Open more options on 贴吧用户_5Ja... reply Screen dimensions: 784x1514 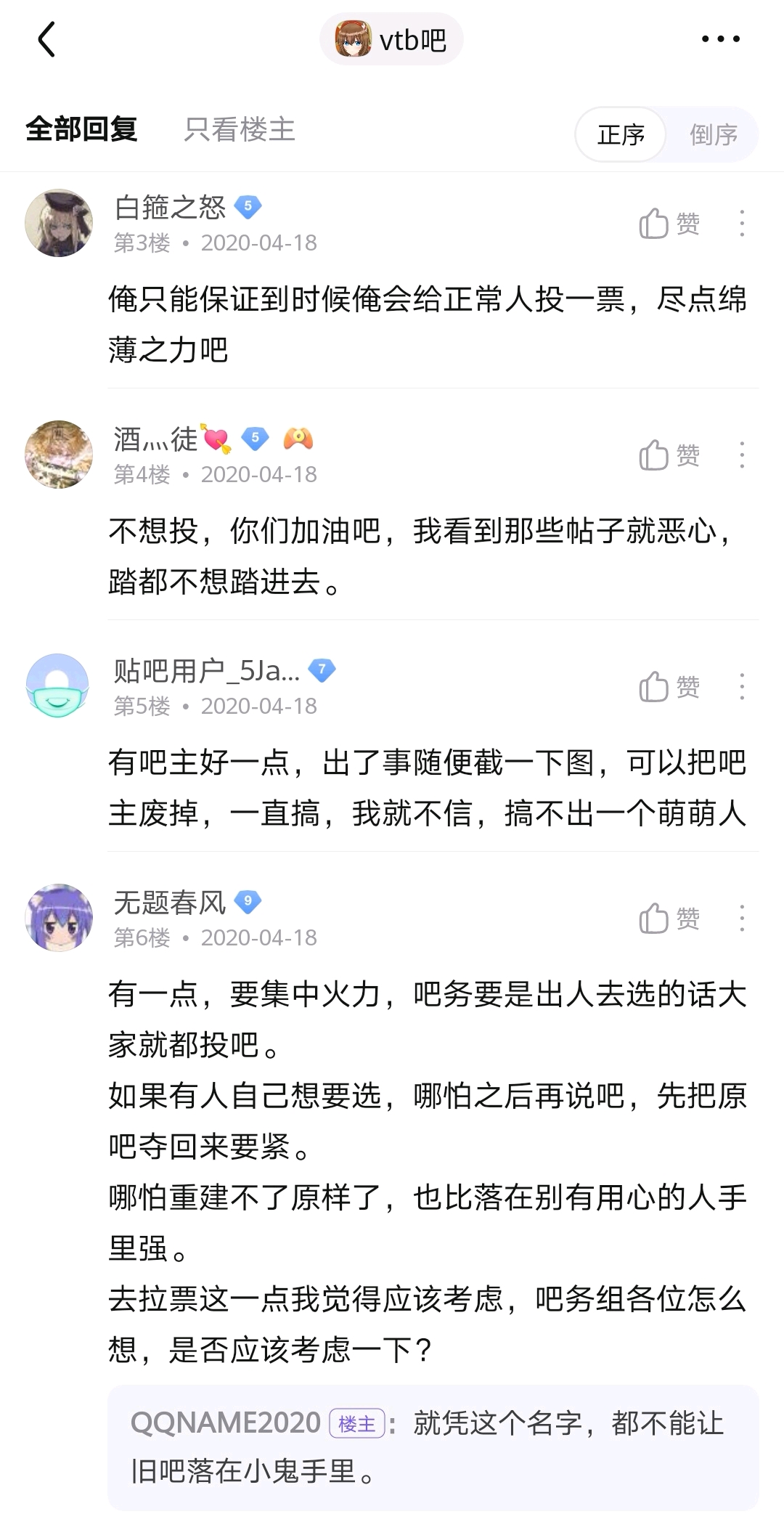(741, 687)
